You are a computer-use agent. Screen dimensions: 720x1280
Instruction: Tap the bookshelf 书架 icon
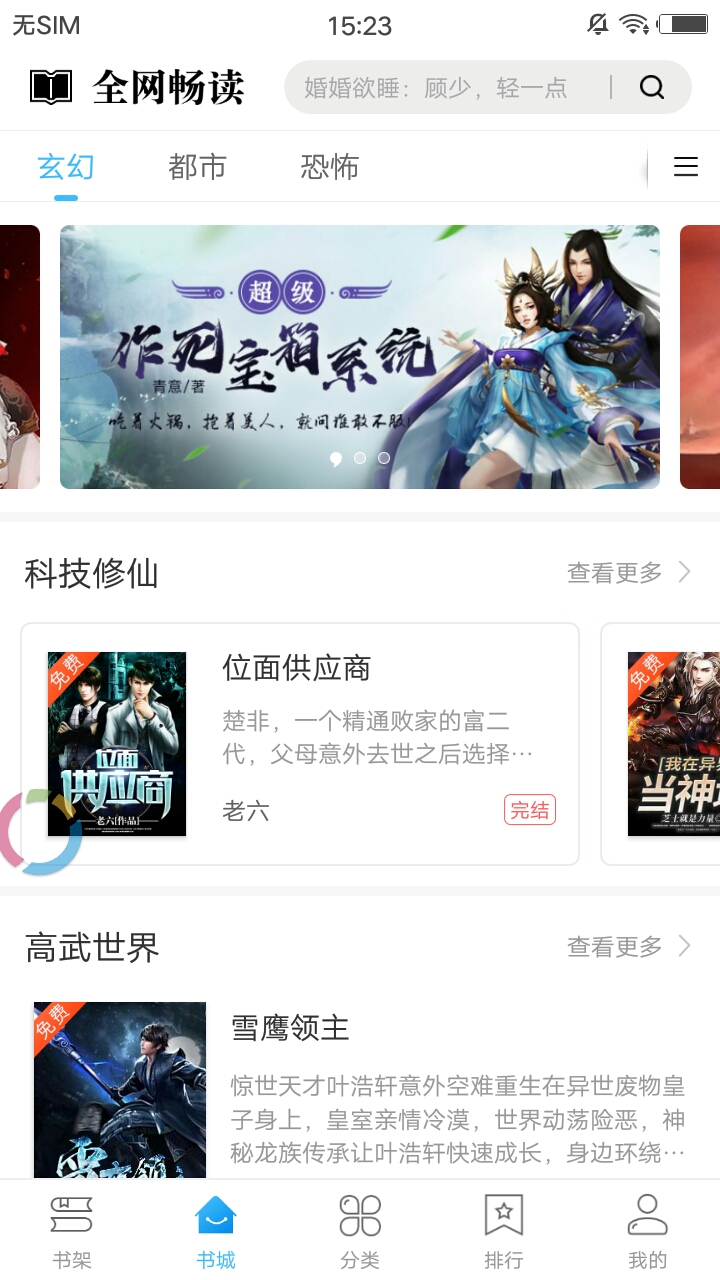coord(71,1215)
